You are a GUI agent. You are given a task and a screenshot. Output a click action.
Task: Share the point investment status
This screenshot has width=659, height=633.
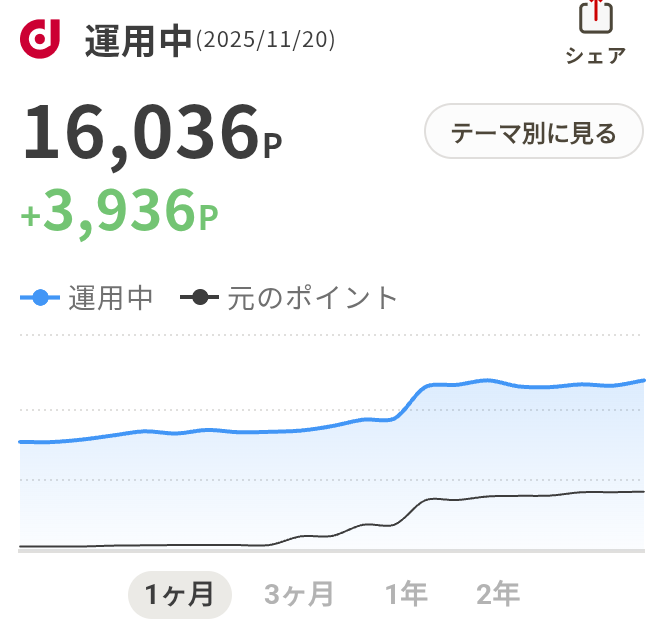pos(595,32)
